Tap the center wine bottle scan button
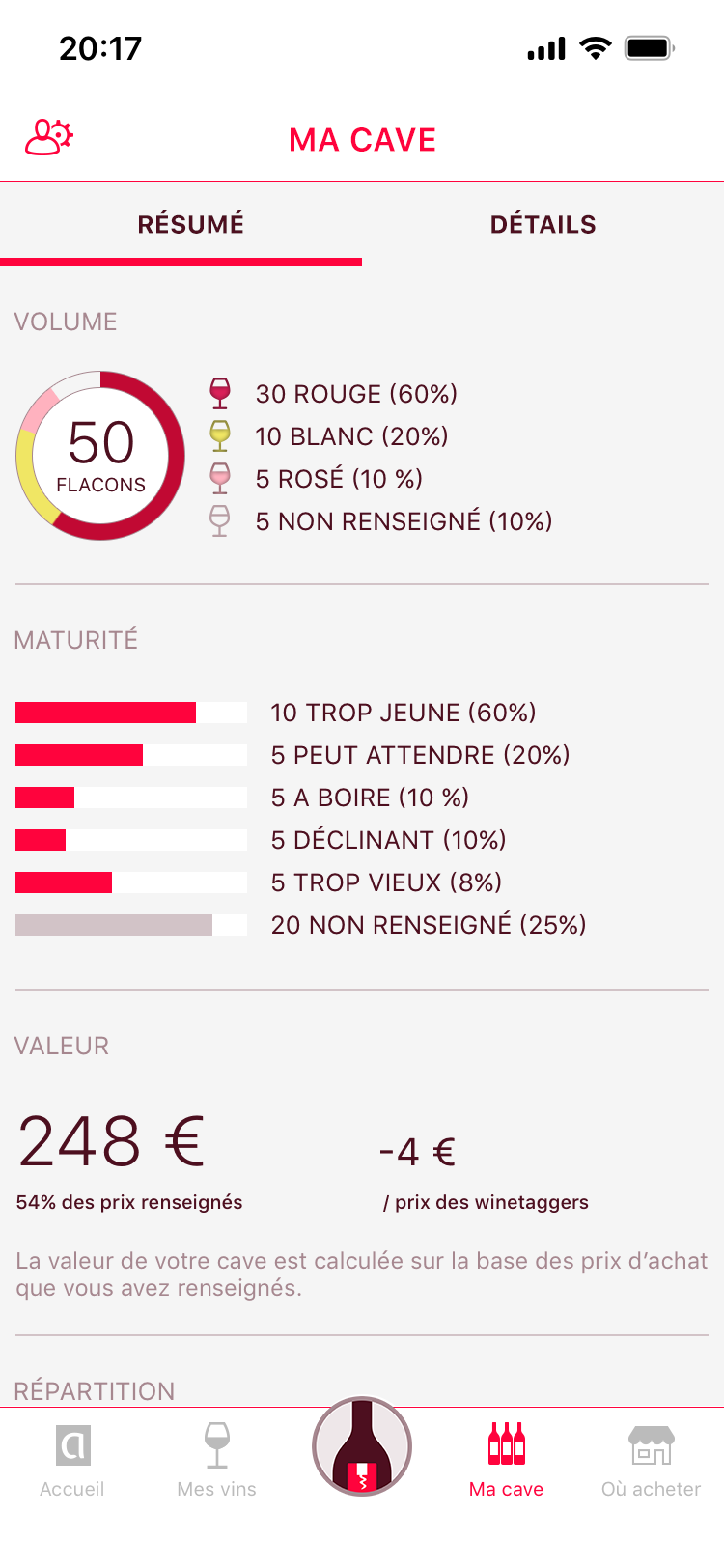 click(362, 1446)
